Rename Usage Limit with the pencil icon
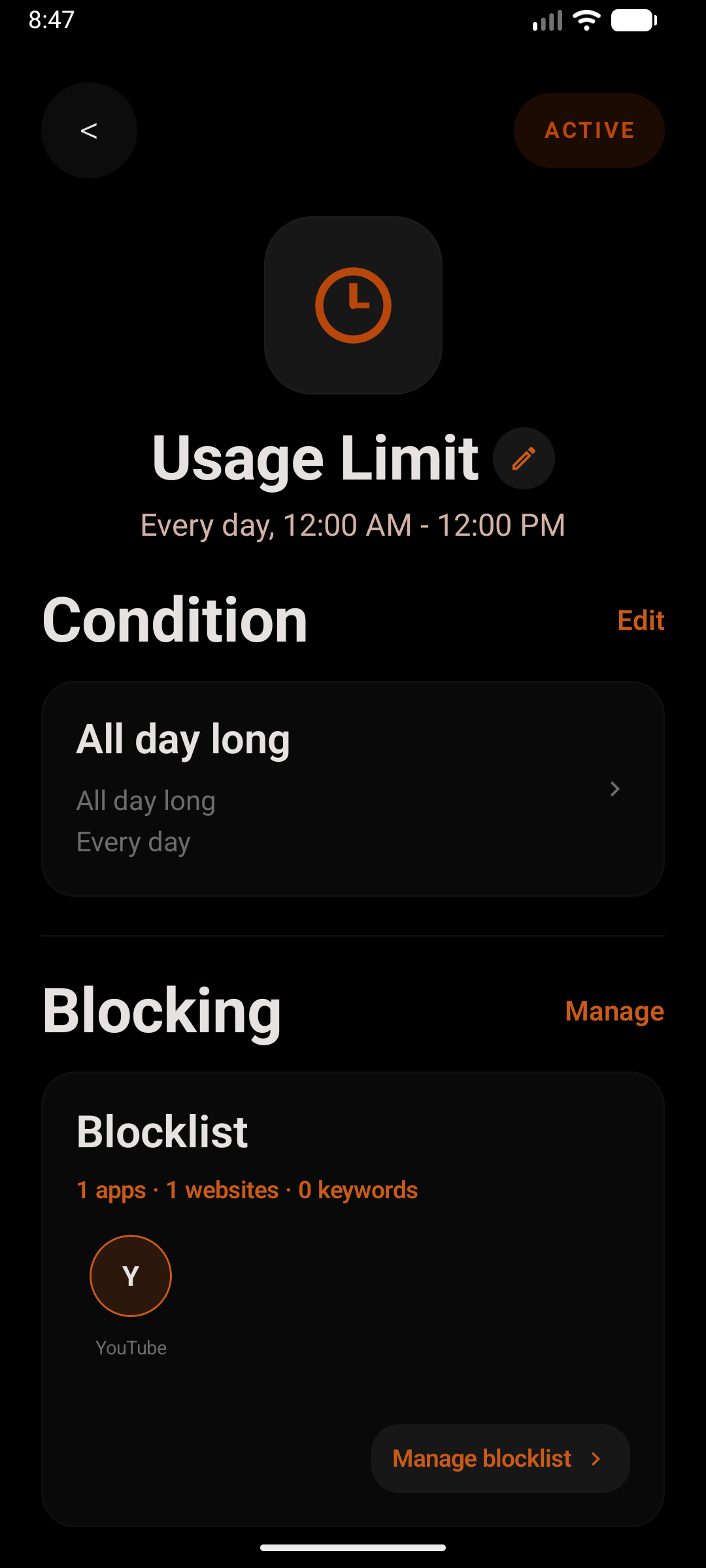This screenshot has height=1568, width=706. (524, 459)
